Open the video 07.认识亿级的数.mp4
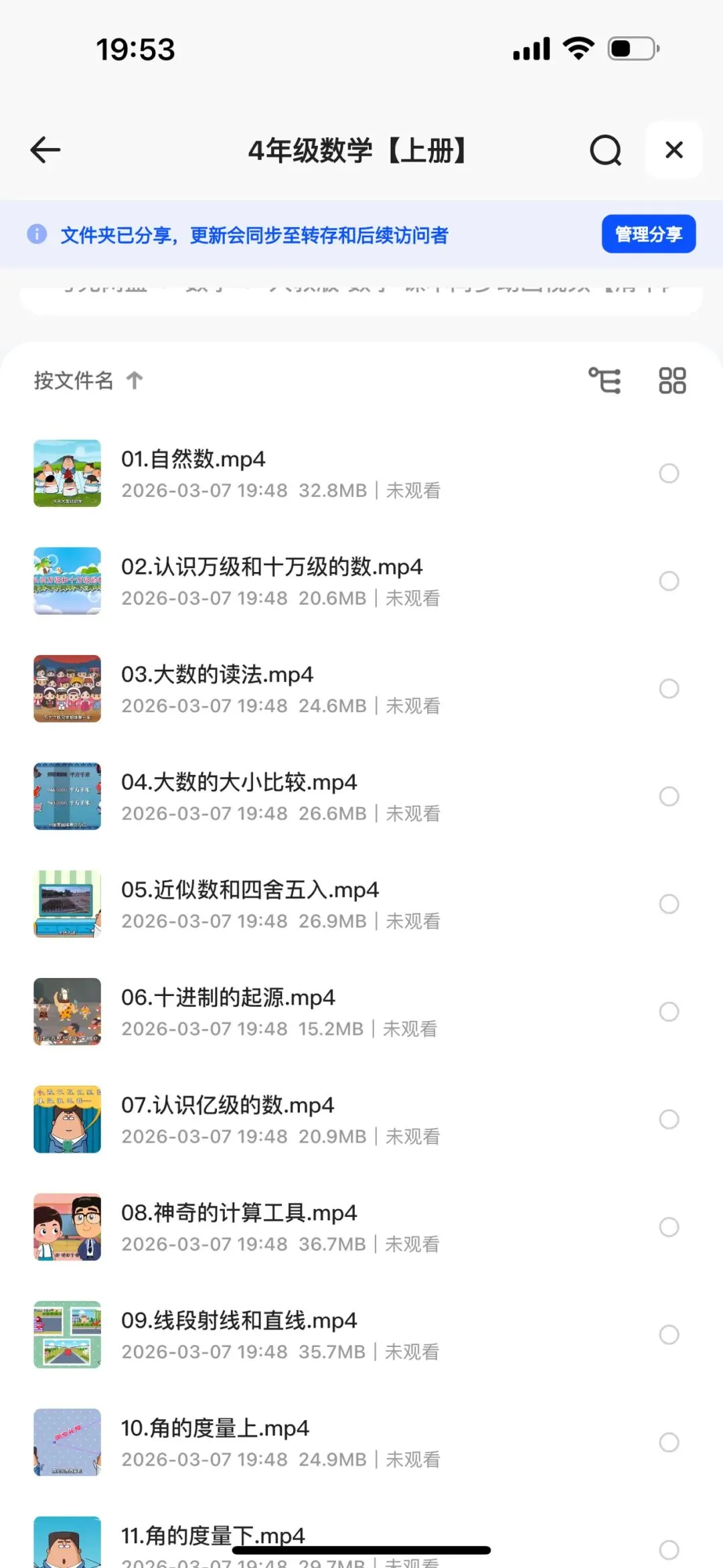The image size is (723, 1568). point(228,1105)
